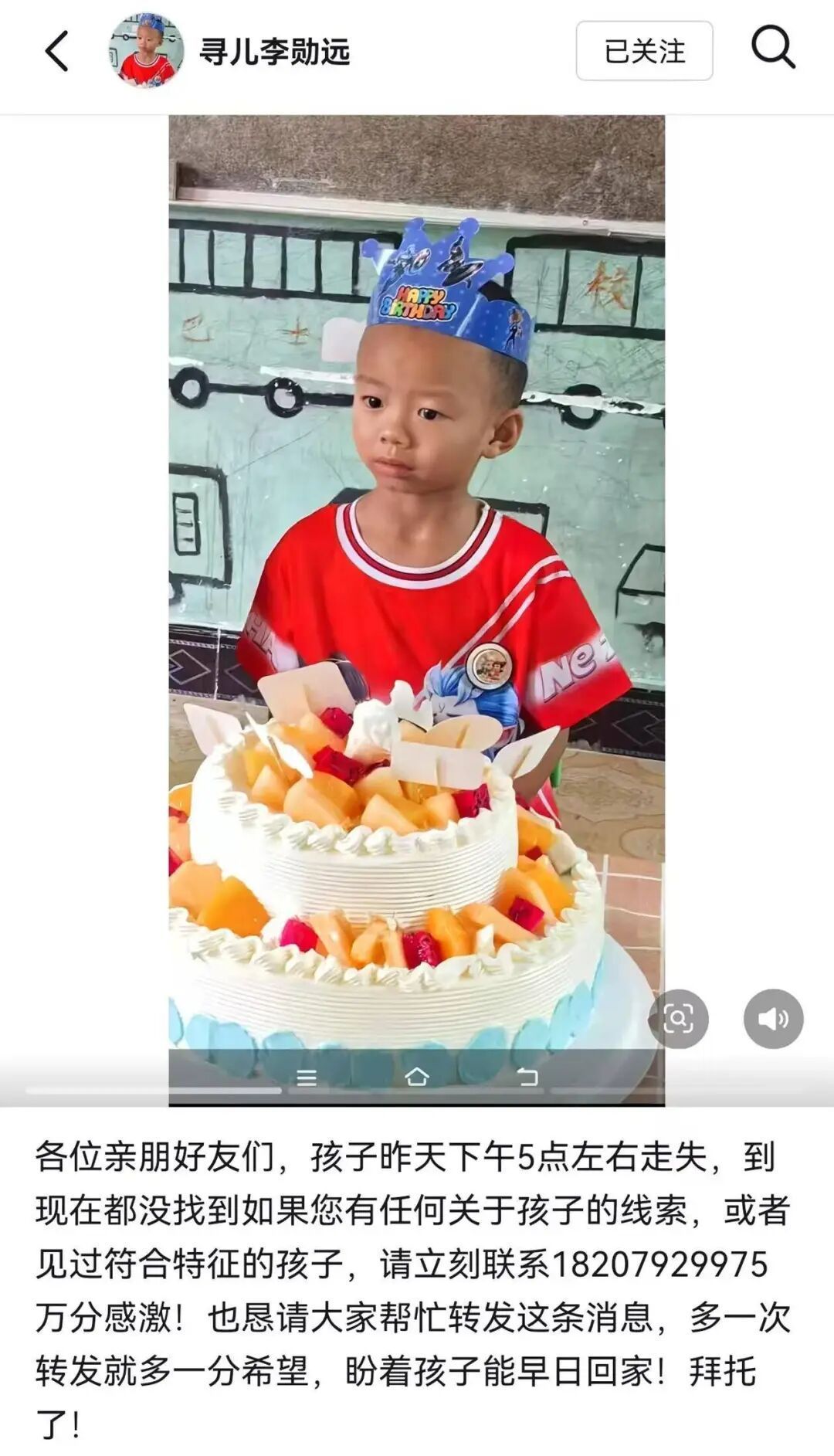Screen dimensions: 834x1456
Task: Open the search icon
Action: click(x=773, y=48)
